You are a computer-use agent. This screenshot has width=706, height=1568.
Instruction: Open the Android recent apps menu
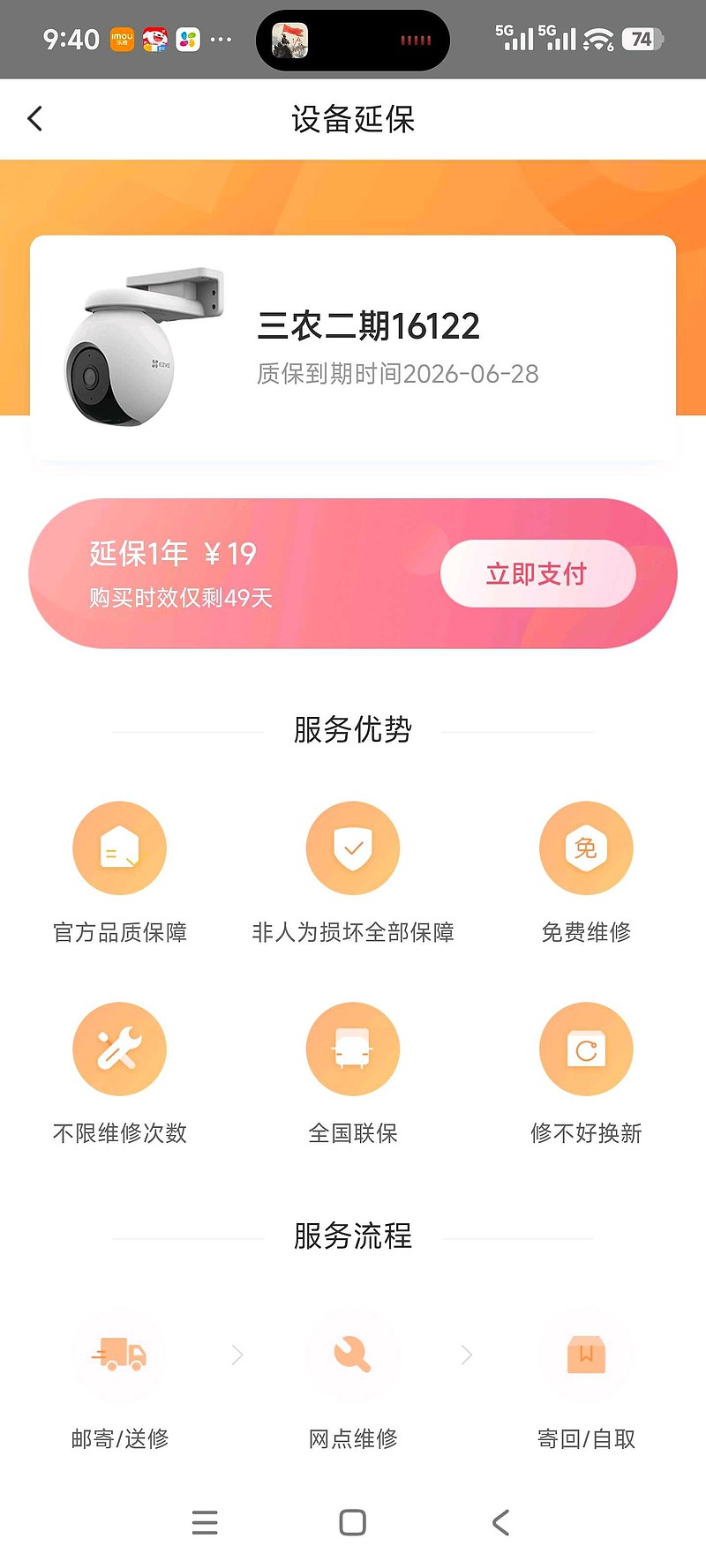(205, 1522)
